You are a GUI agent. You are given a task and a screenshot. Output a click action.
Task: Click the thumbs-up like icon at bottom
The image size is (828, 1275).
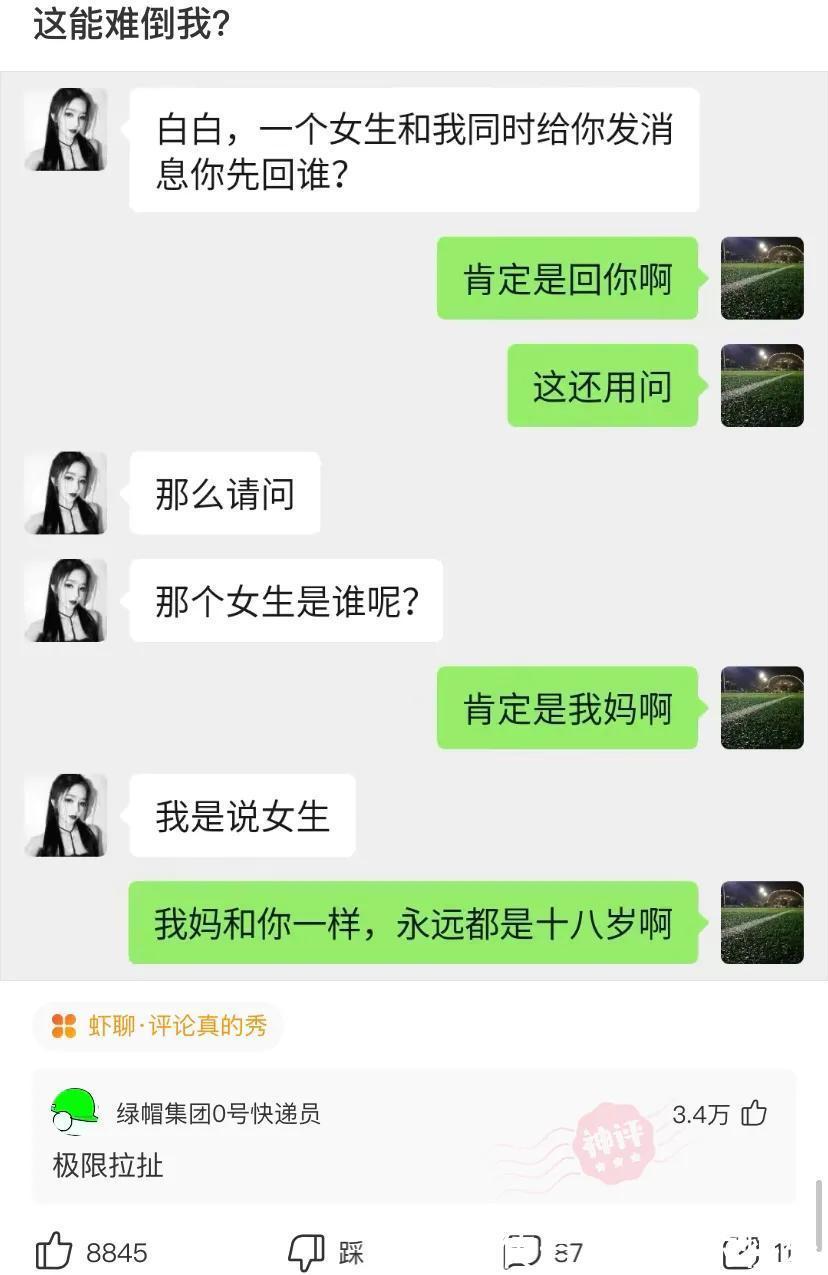[55, 1251]
